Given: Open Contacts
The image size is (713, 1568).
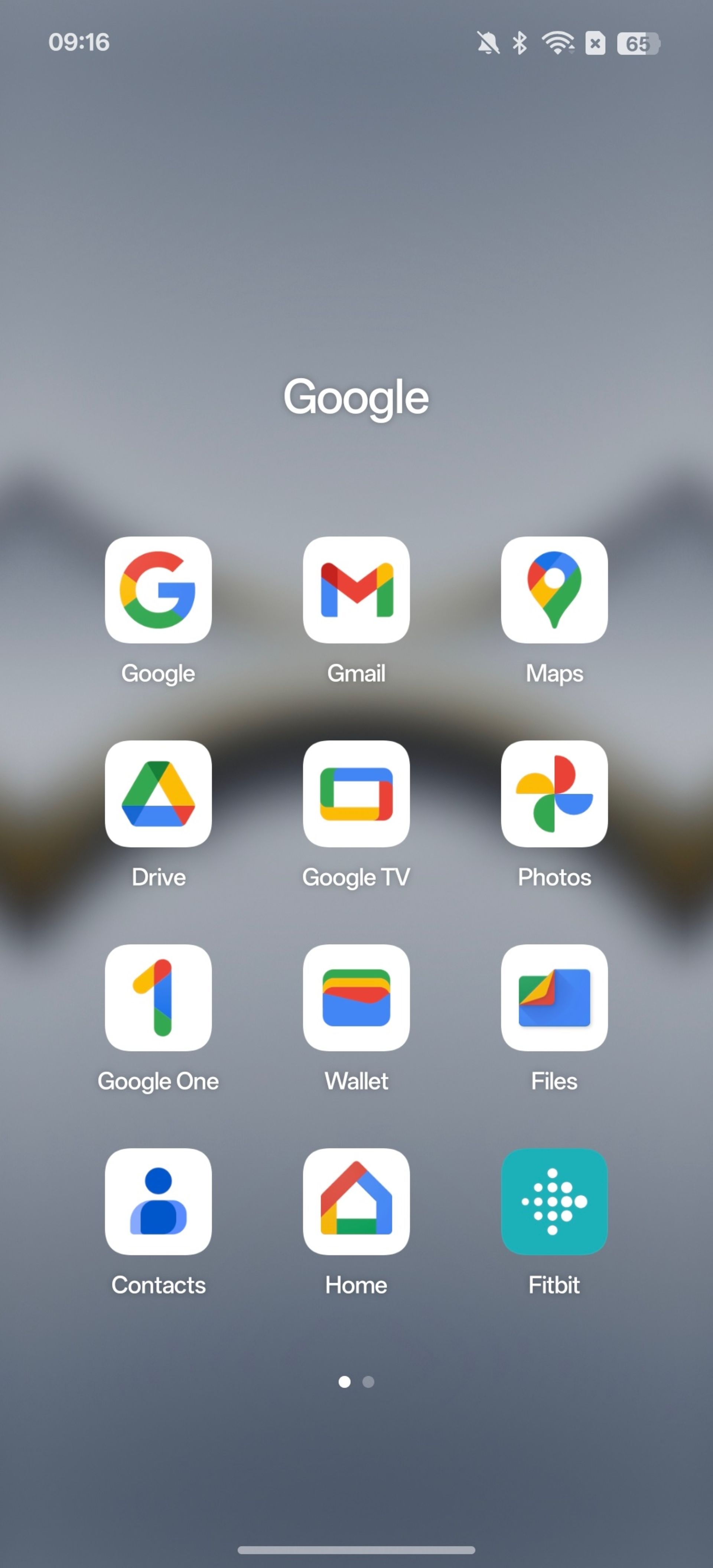Looking at the screenshot, I should click(158, 1201).
